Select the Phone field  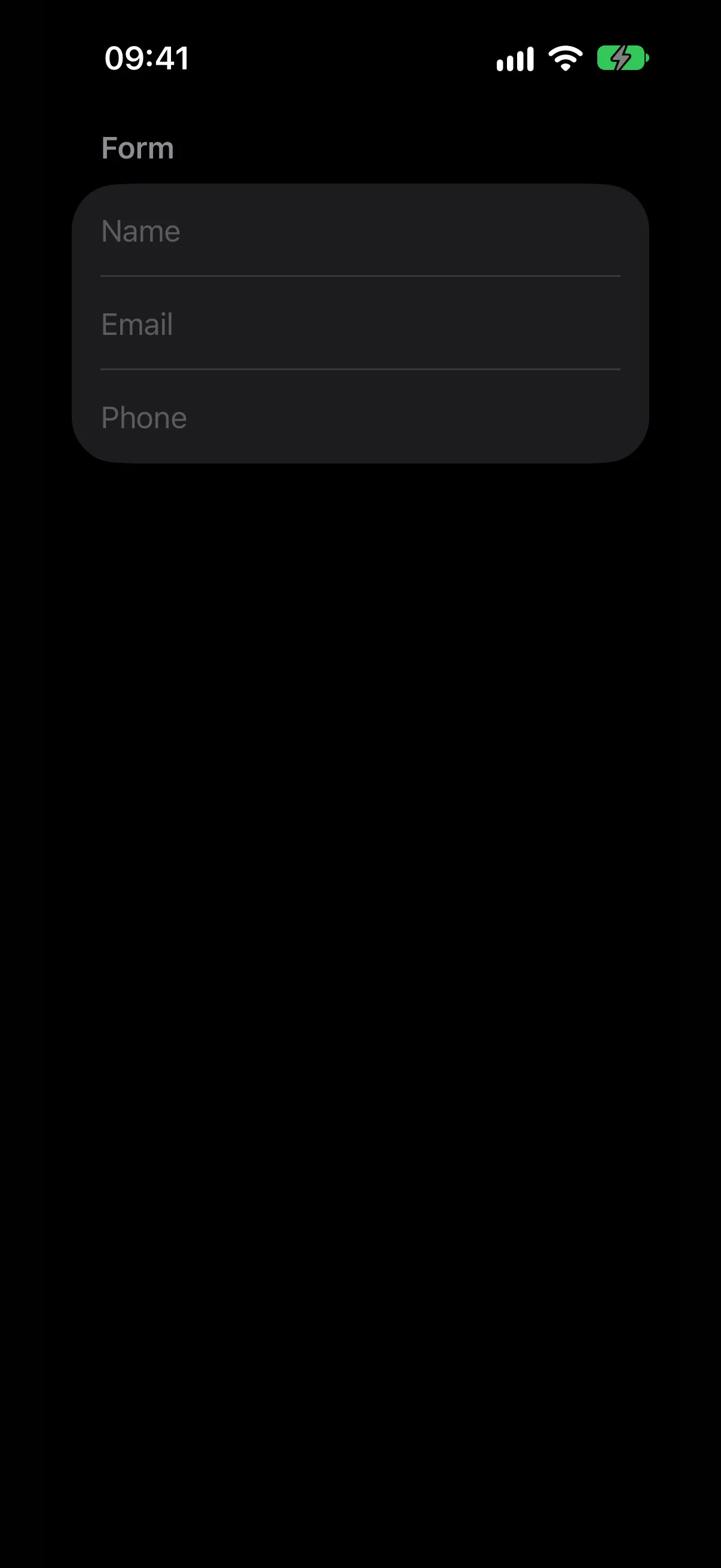click(360, 416)
